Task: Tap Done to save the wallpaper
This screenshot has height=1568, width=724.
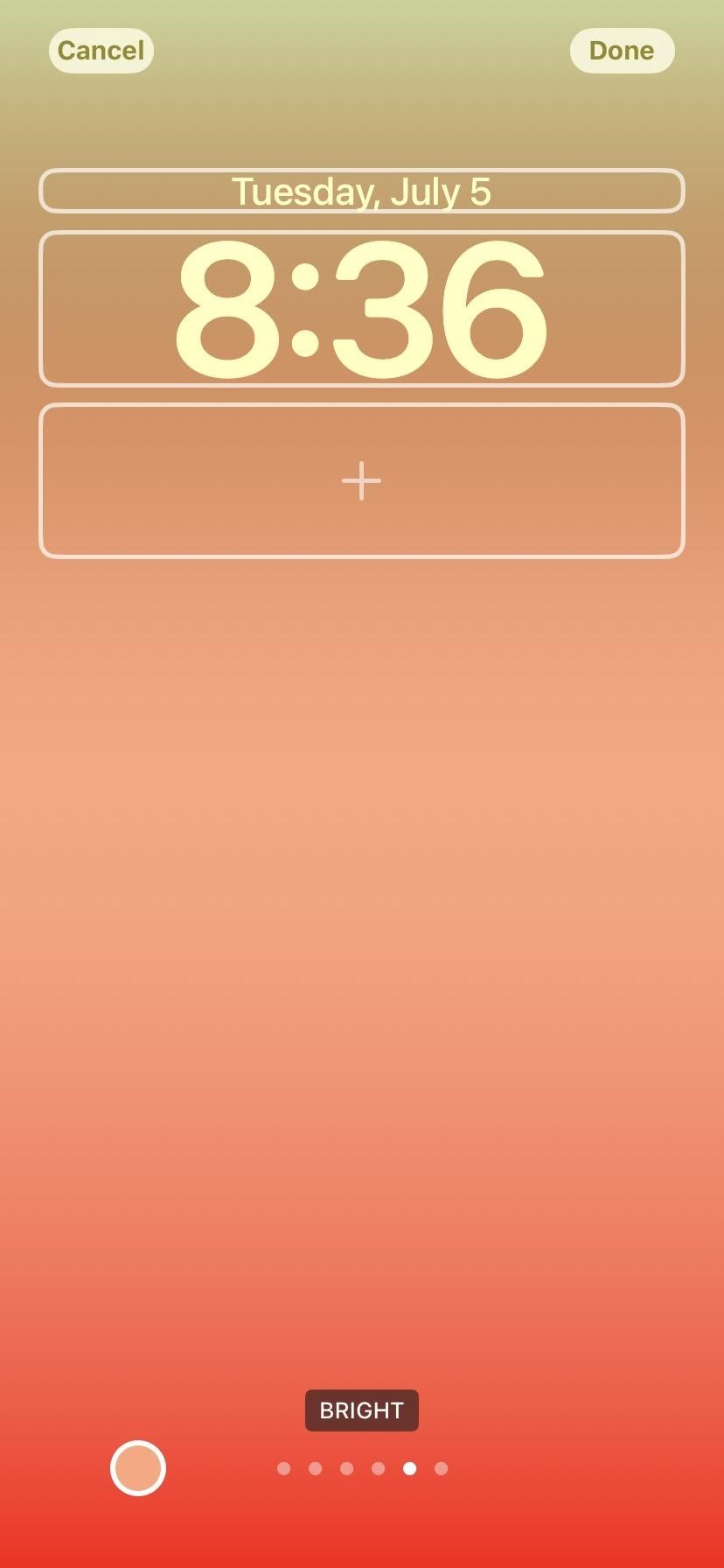Action: (622, 51)
